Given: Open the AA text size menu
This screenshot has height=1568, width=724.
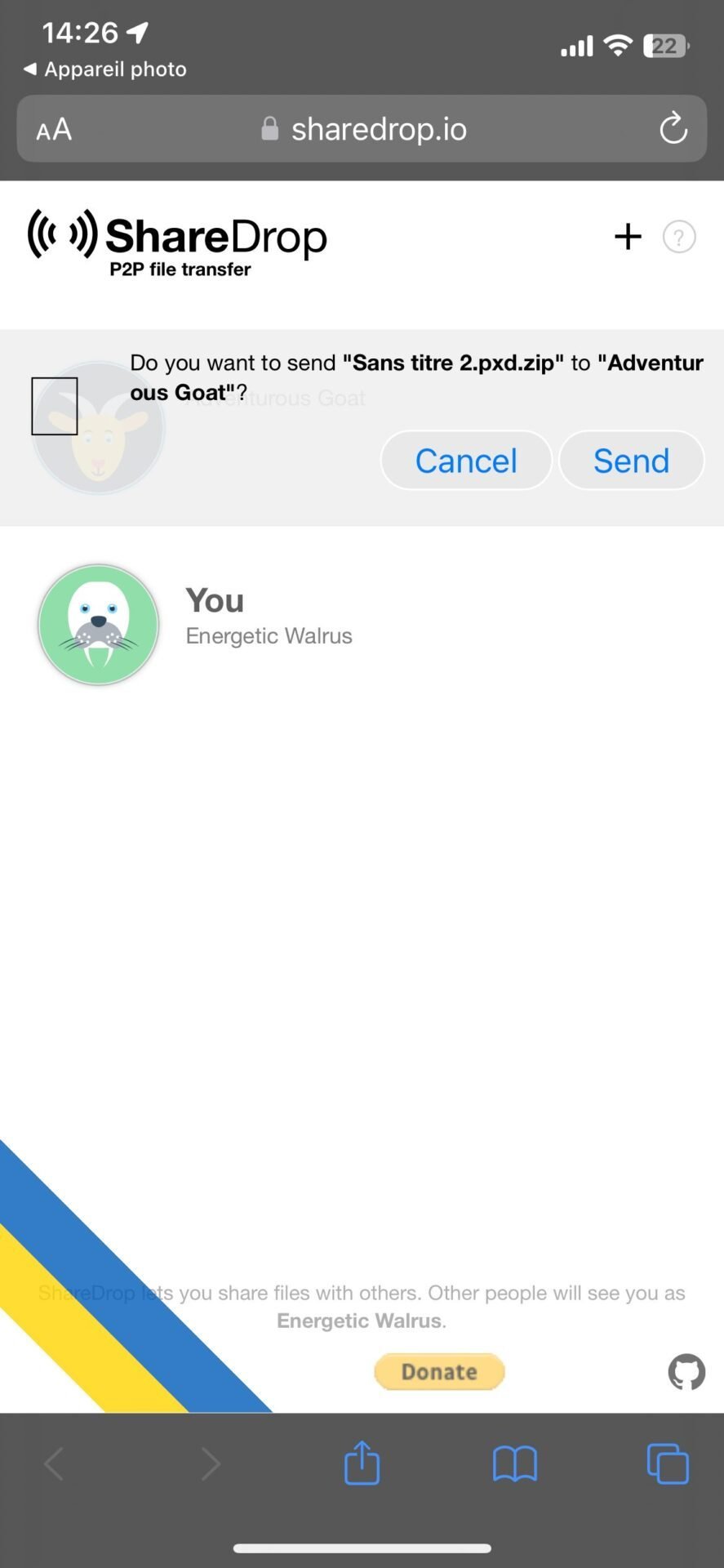Looking at the screenshot, I should click(54, 129).
